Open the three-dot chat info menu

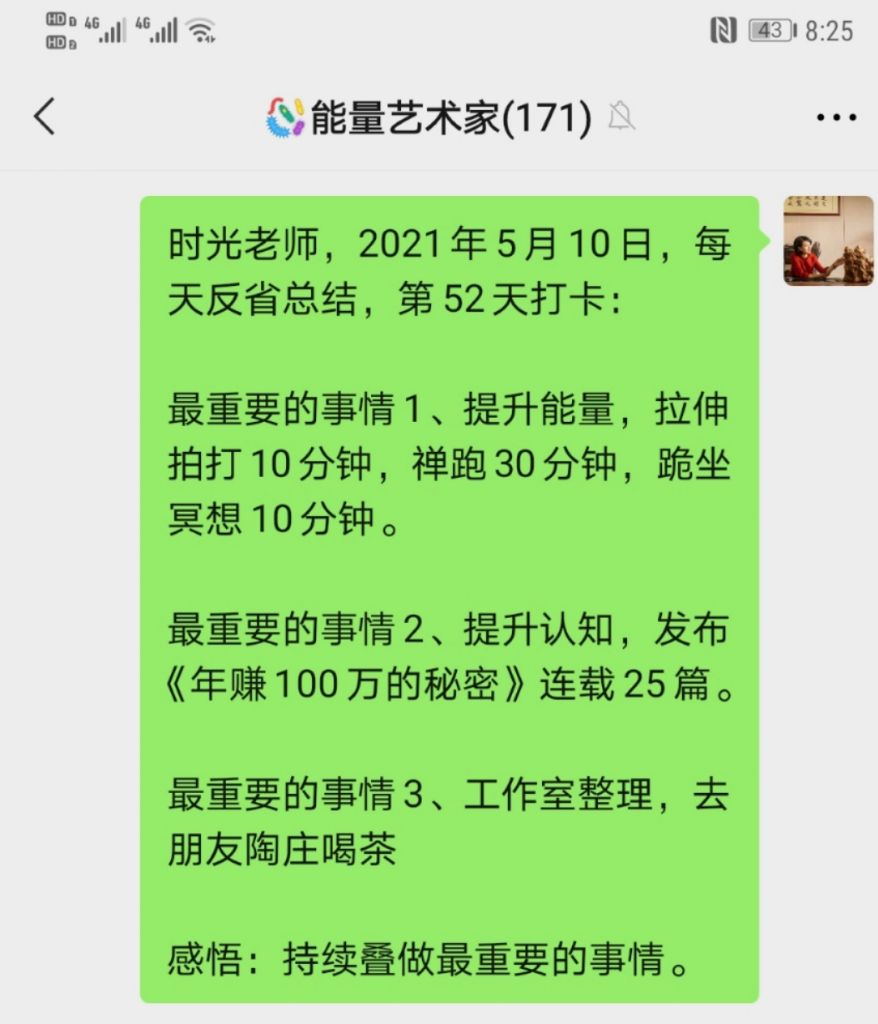836,118
